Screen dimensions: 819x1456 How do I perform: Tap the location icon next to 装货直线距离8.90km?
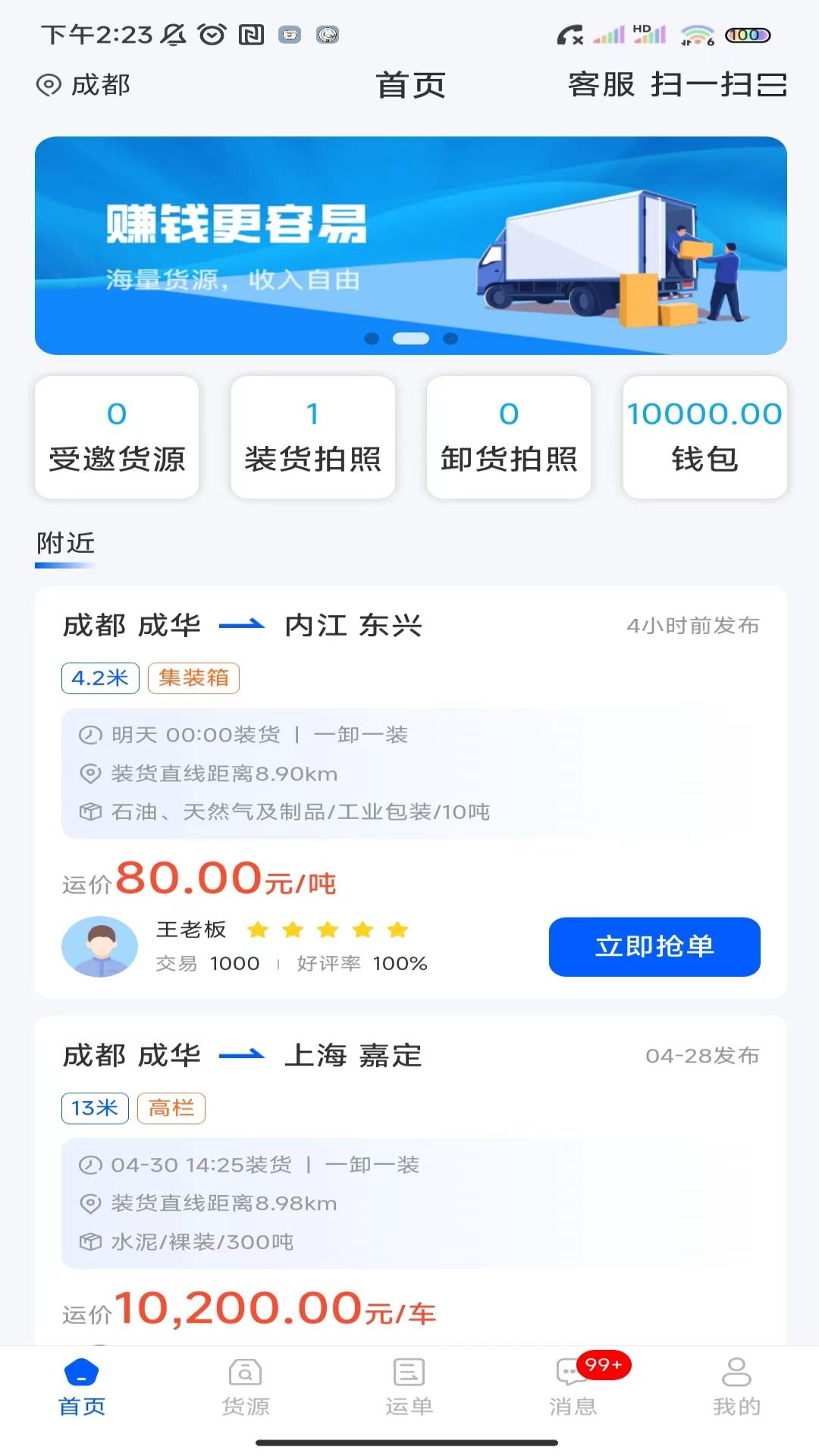(x=89, y=773)
